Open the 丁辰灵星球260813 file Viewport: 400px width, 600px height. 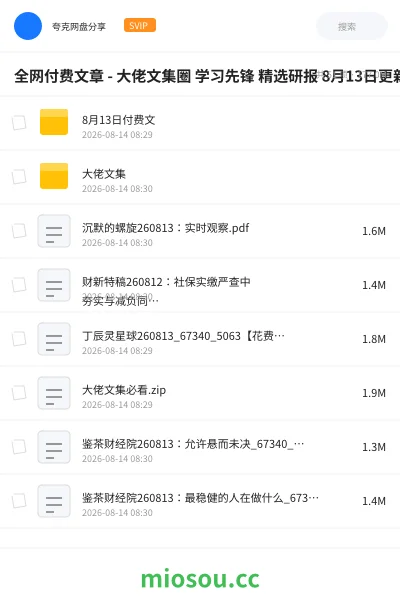coord(200,339)
